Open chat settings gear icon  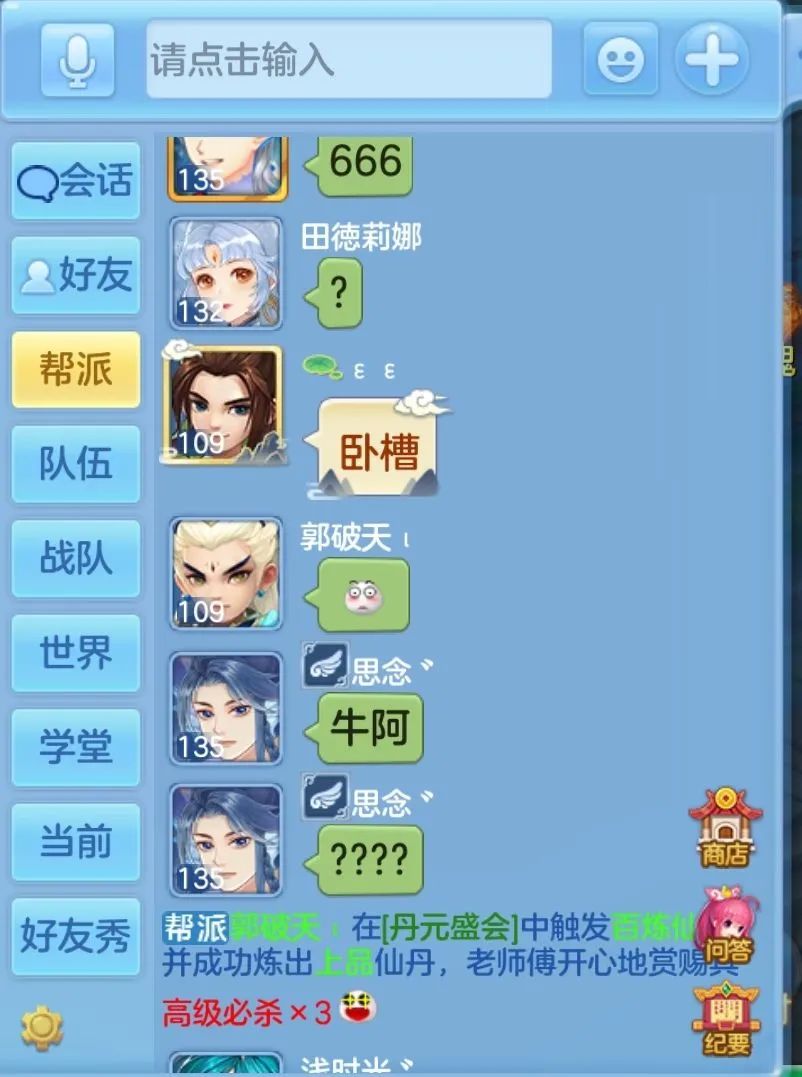41,1026
